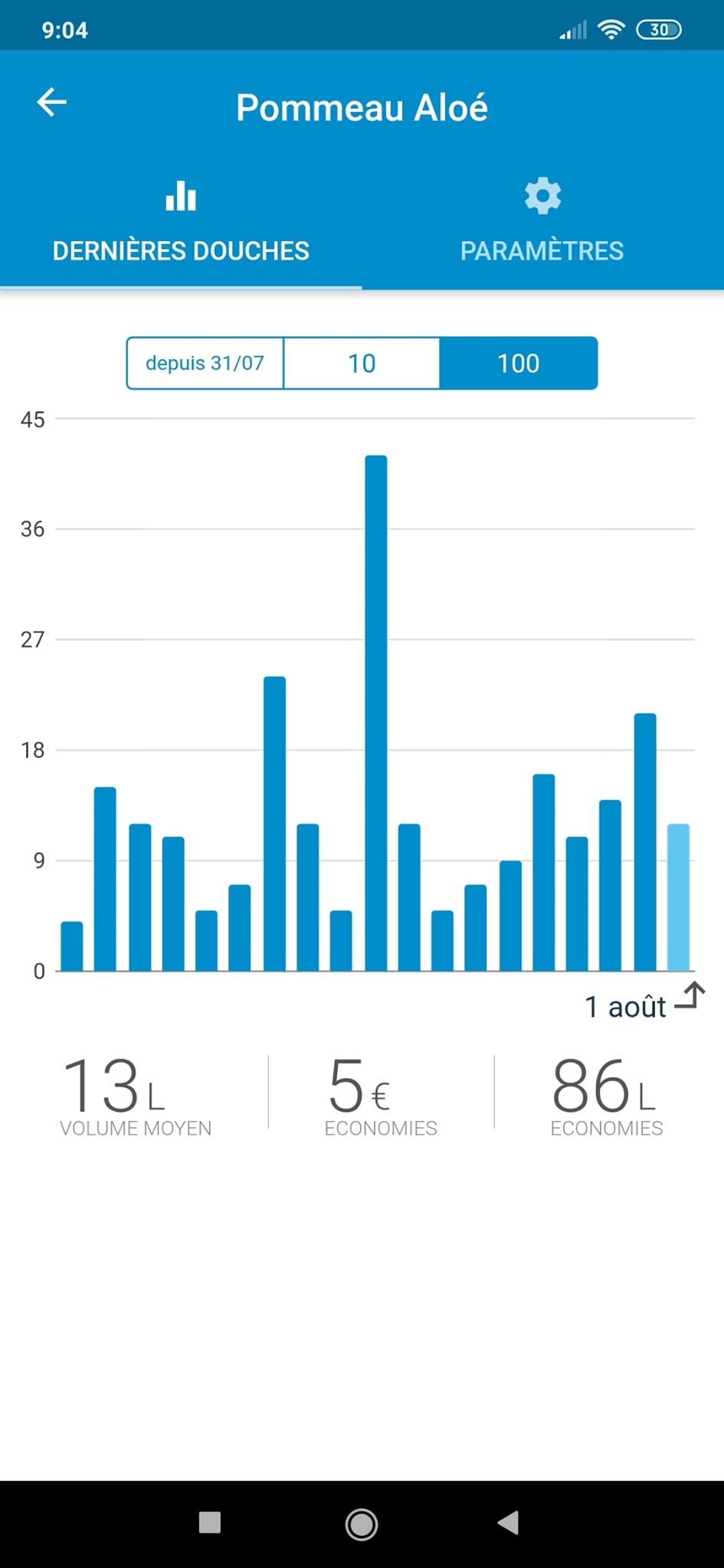Select the Dernières Douches tab
Viewport: 724px width, 1568px height.
tap(181, 220)
